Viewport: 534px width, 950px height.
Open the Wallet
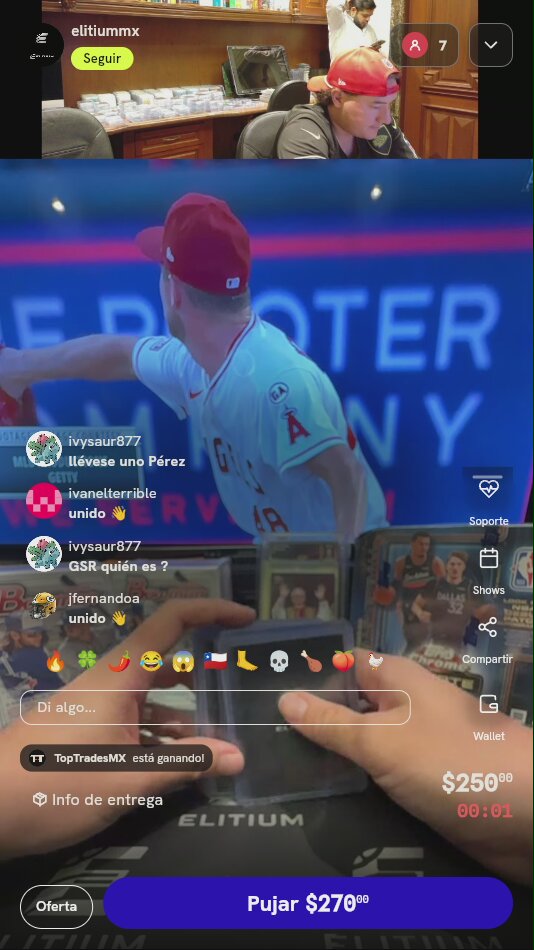[x=489, y=717]
